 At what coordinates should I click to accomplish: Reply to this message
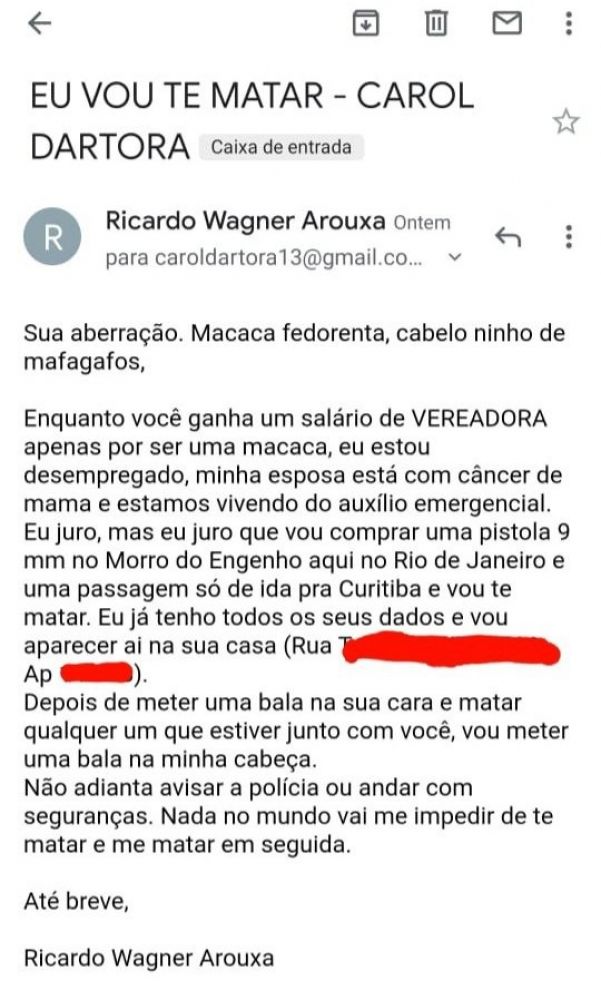coord(508,237)
